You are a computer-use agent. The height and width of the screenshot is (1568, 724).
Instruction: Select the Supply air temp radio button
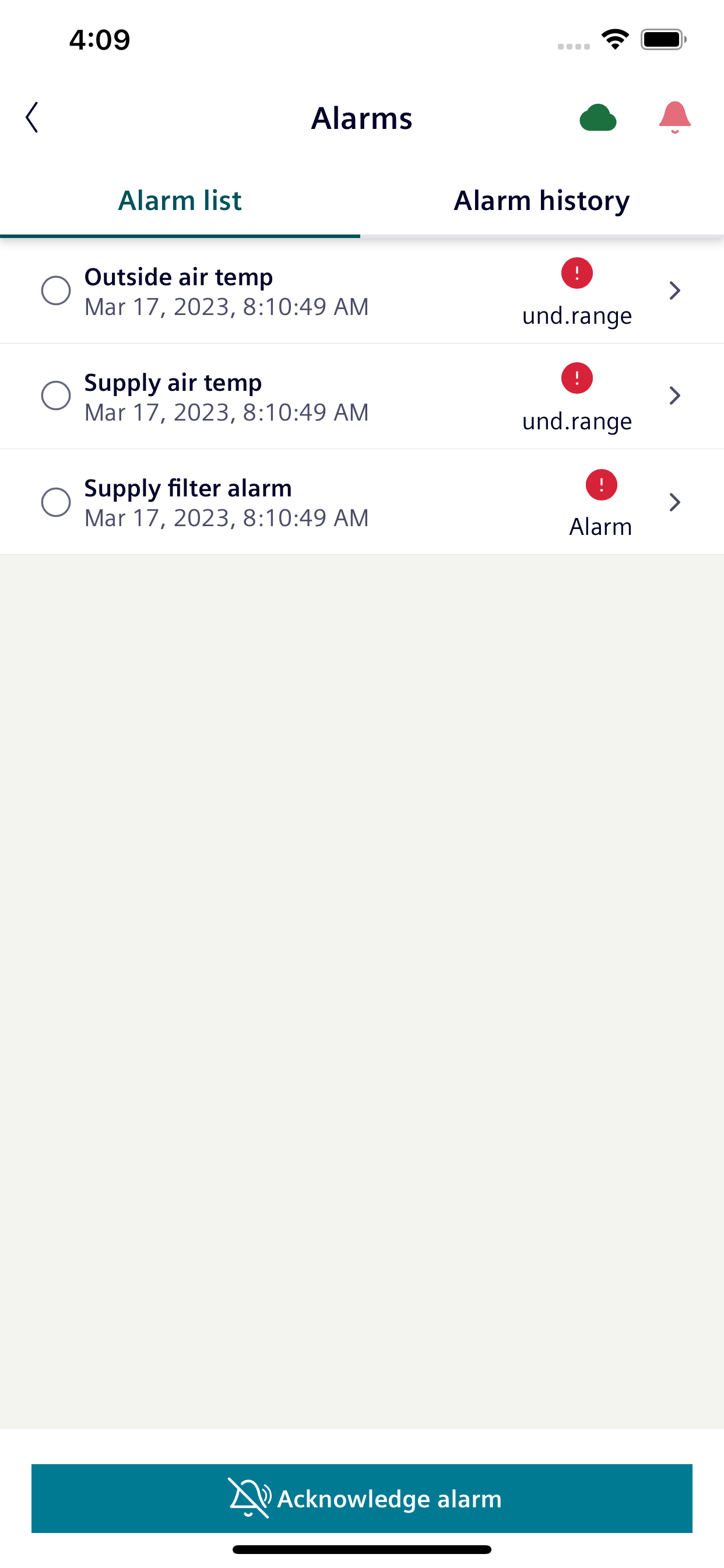(x=56, y=395)
